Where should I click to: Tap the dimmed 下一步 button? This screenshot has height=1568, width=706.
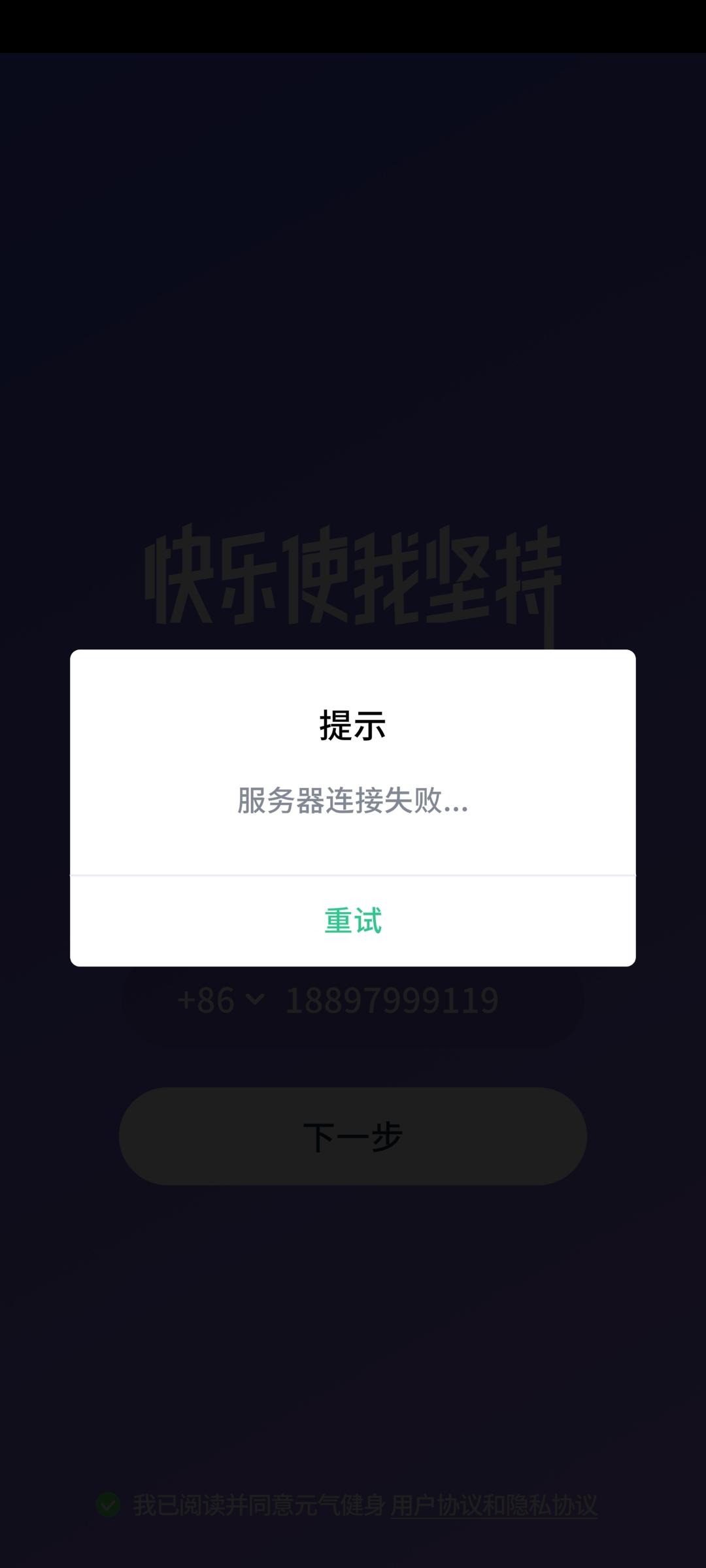click(x=353, y=1136)
